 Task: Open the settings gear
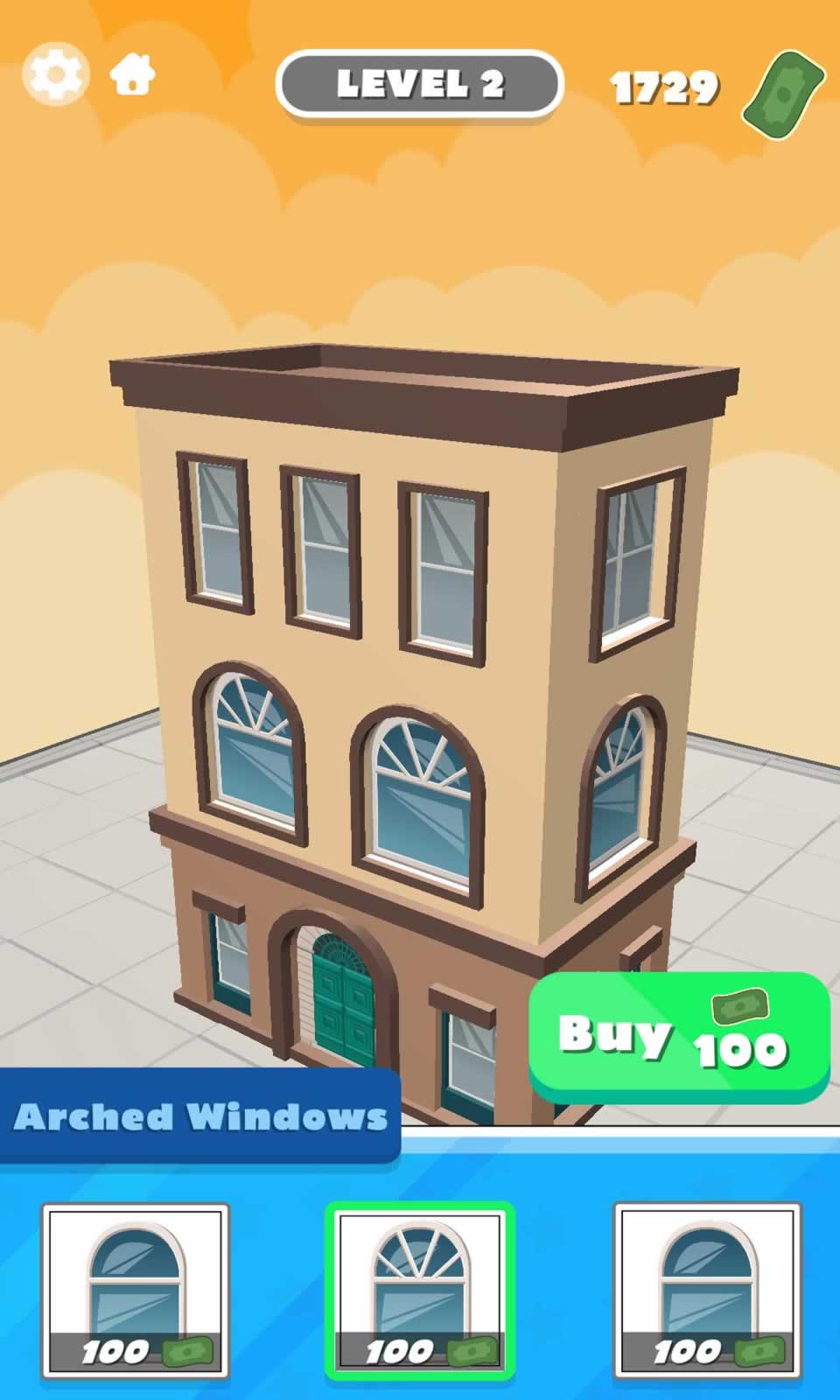click(55, 75)
